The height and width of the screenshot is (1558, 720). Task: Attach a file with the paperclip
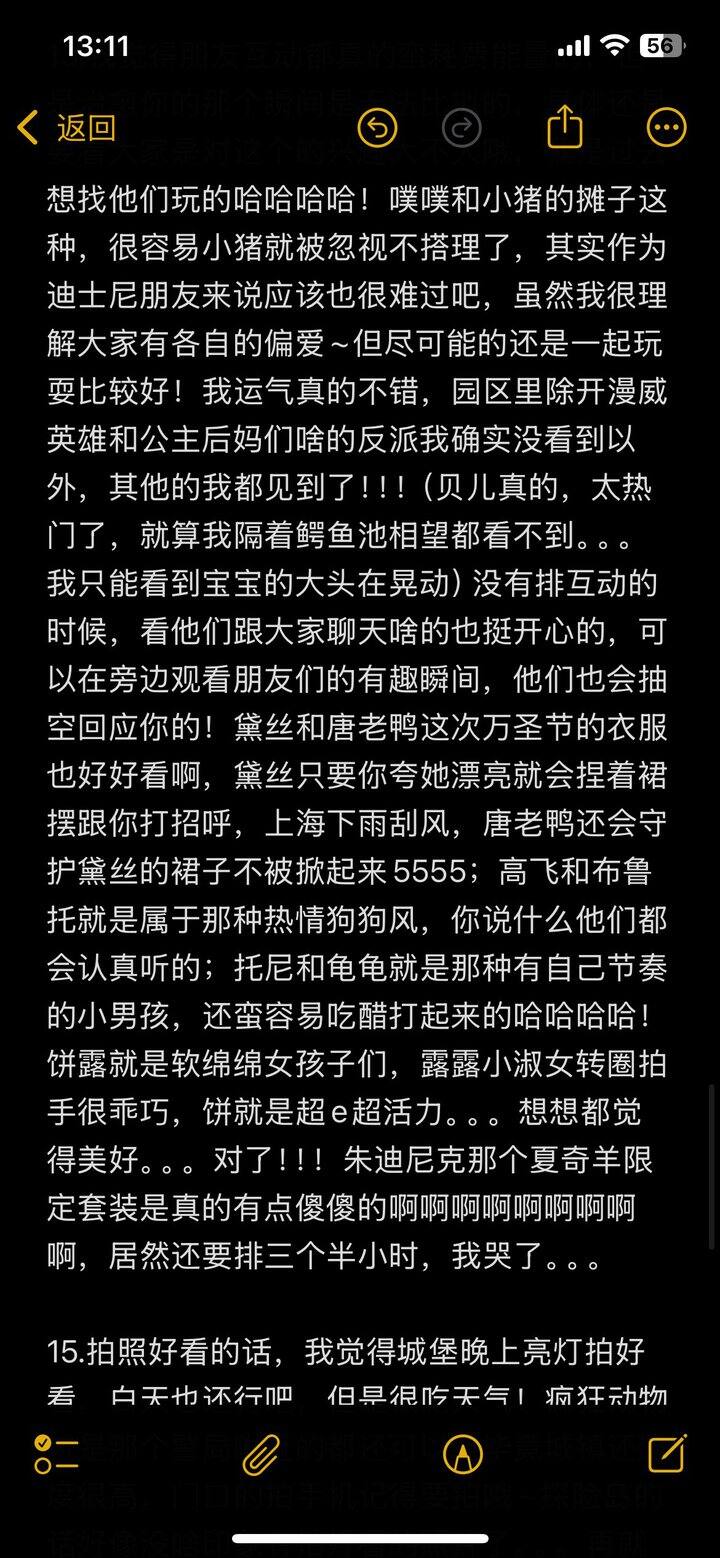tap(261, 1454)
